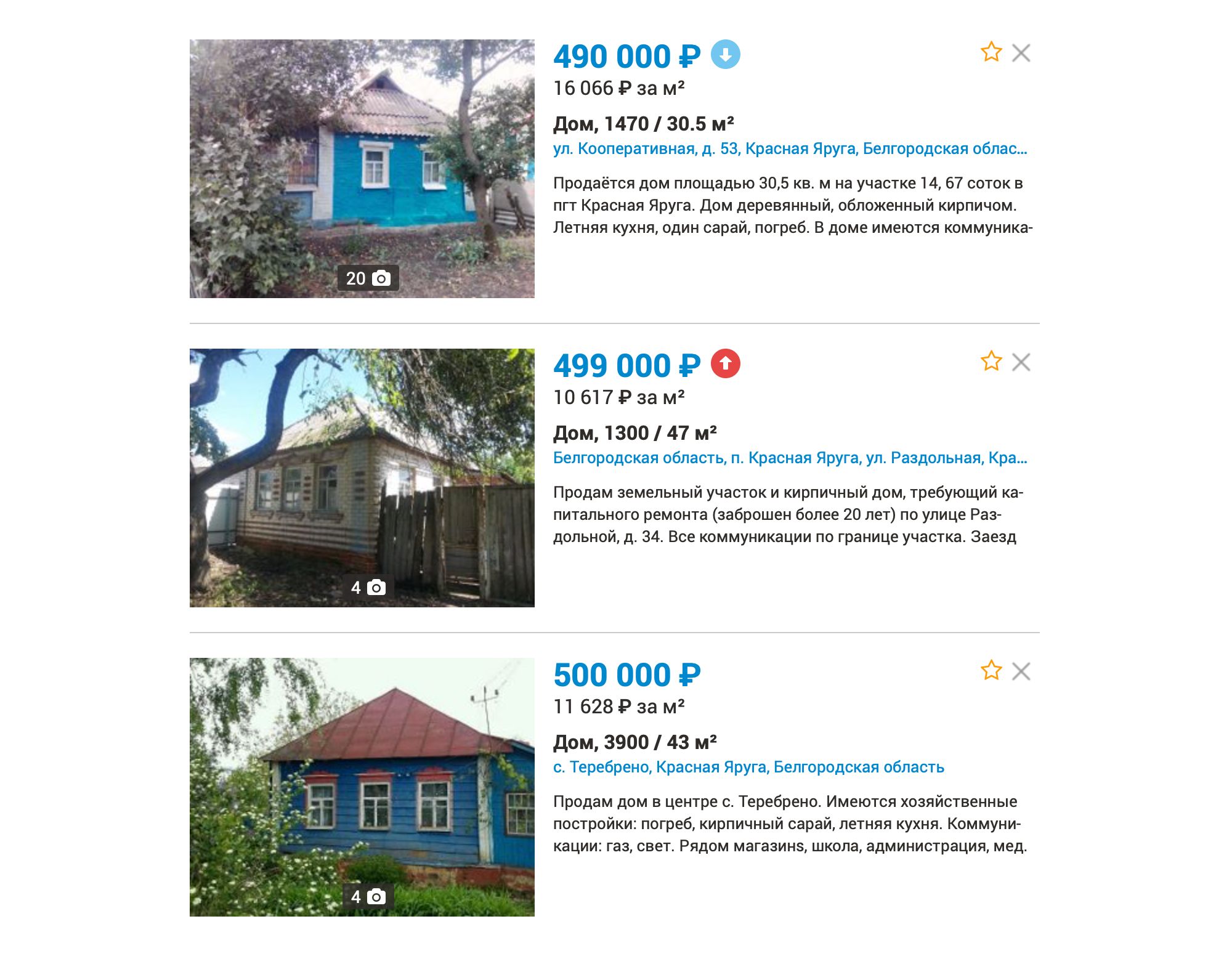Open the ул. Раздольная address link
This screenshot has height=956, width=1232.
(x=790, y=458)
